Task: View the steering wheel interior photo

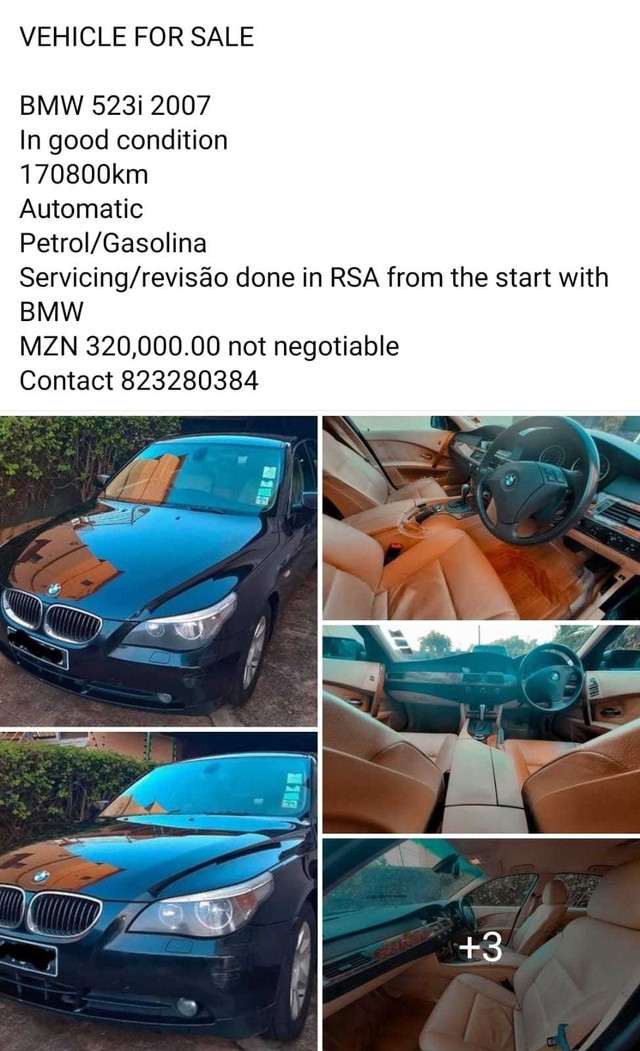Action: pos(481,517)
